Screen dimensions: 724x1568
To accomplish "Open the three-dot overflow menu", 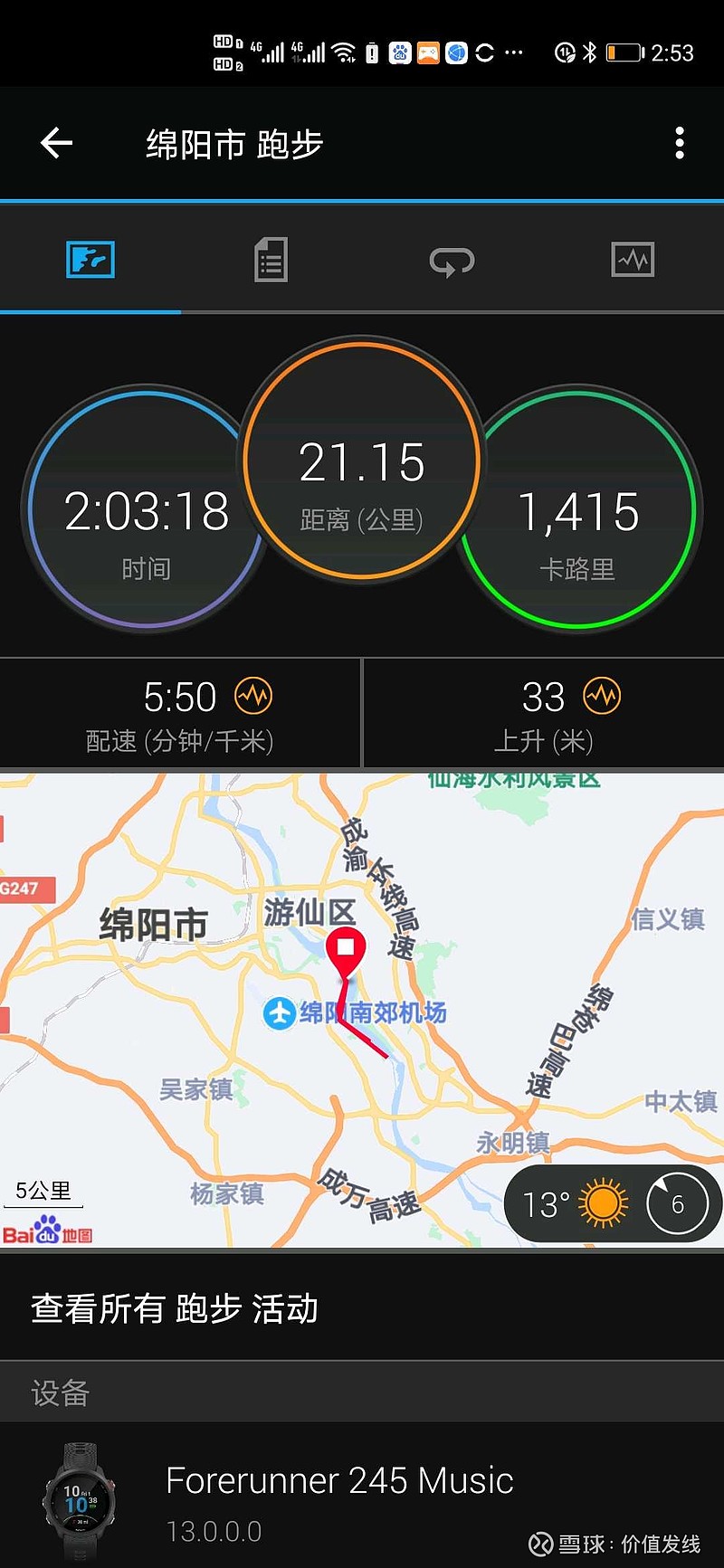I will click(680, 143).
